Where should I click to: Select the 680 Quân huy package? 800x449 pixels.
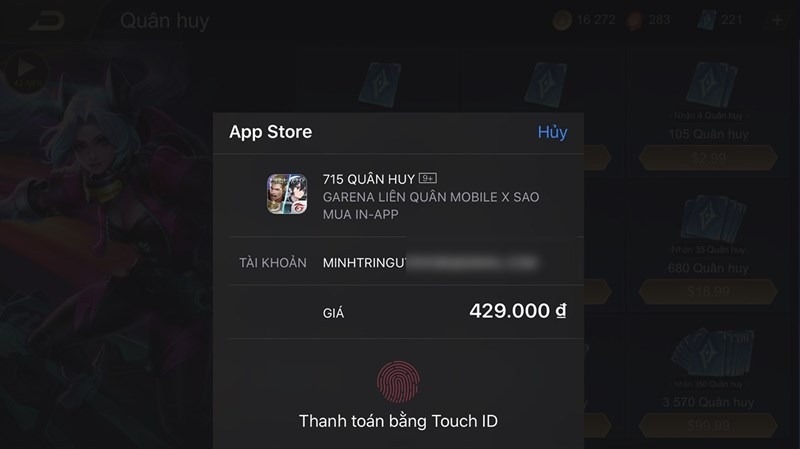[x=707, y=241]
